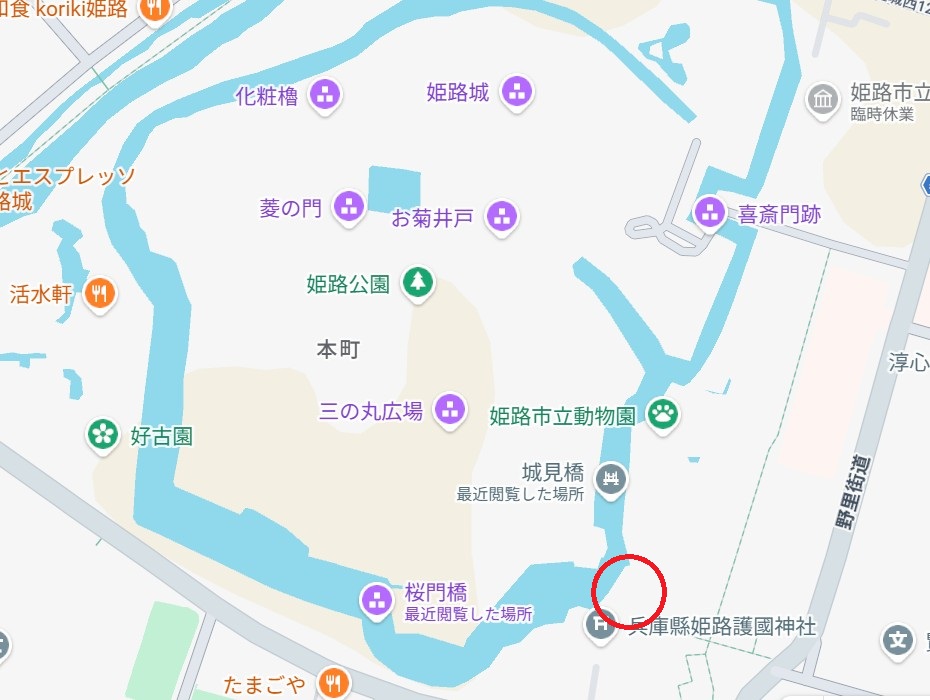Select the 姫路市立 museum marker

click(x=822, y=99)
